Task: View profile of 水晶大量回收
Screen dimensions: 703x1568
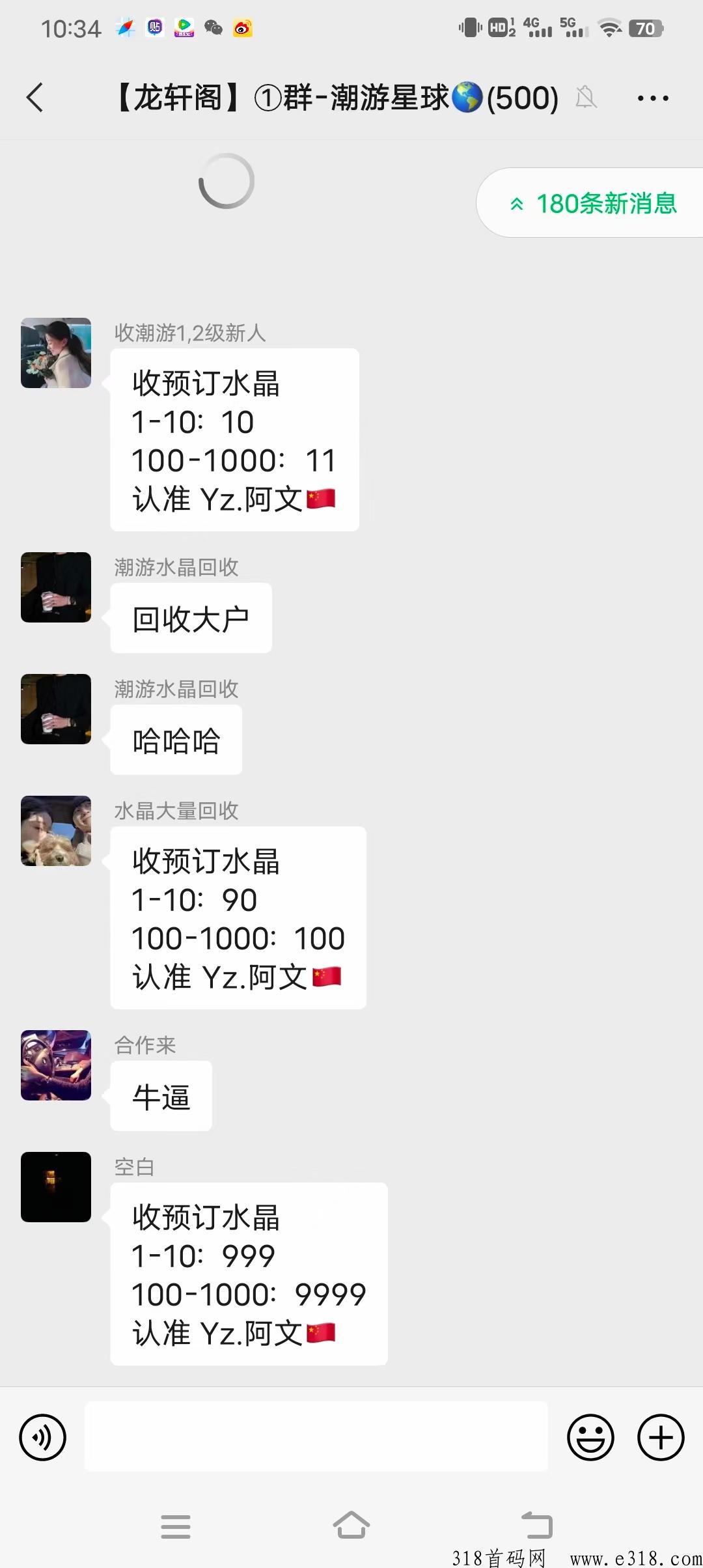Action: coord(56,831)
